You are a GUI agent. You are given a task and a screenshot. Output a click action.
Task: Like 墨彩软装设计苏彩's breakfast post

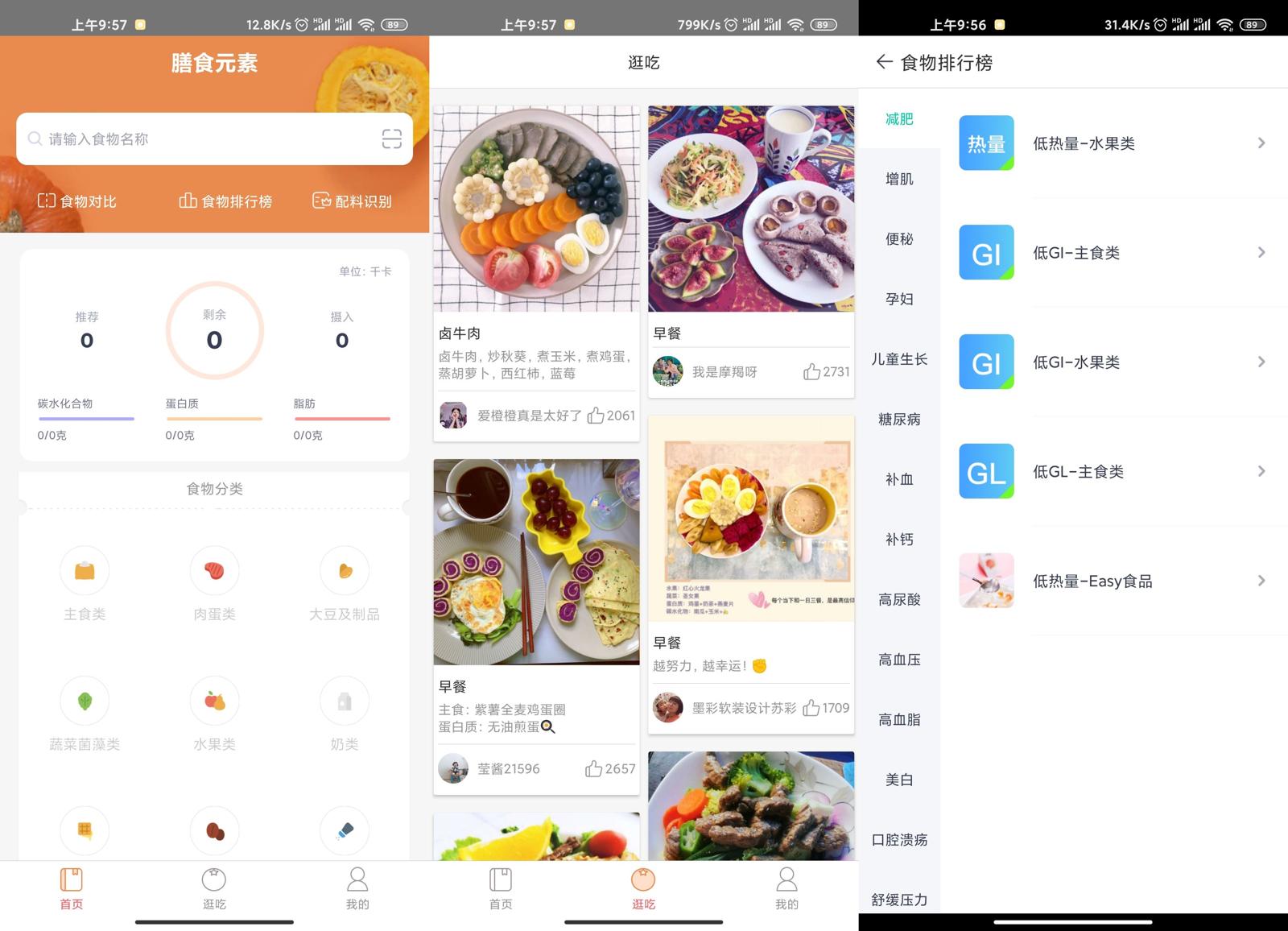811,708
